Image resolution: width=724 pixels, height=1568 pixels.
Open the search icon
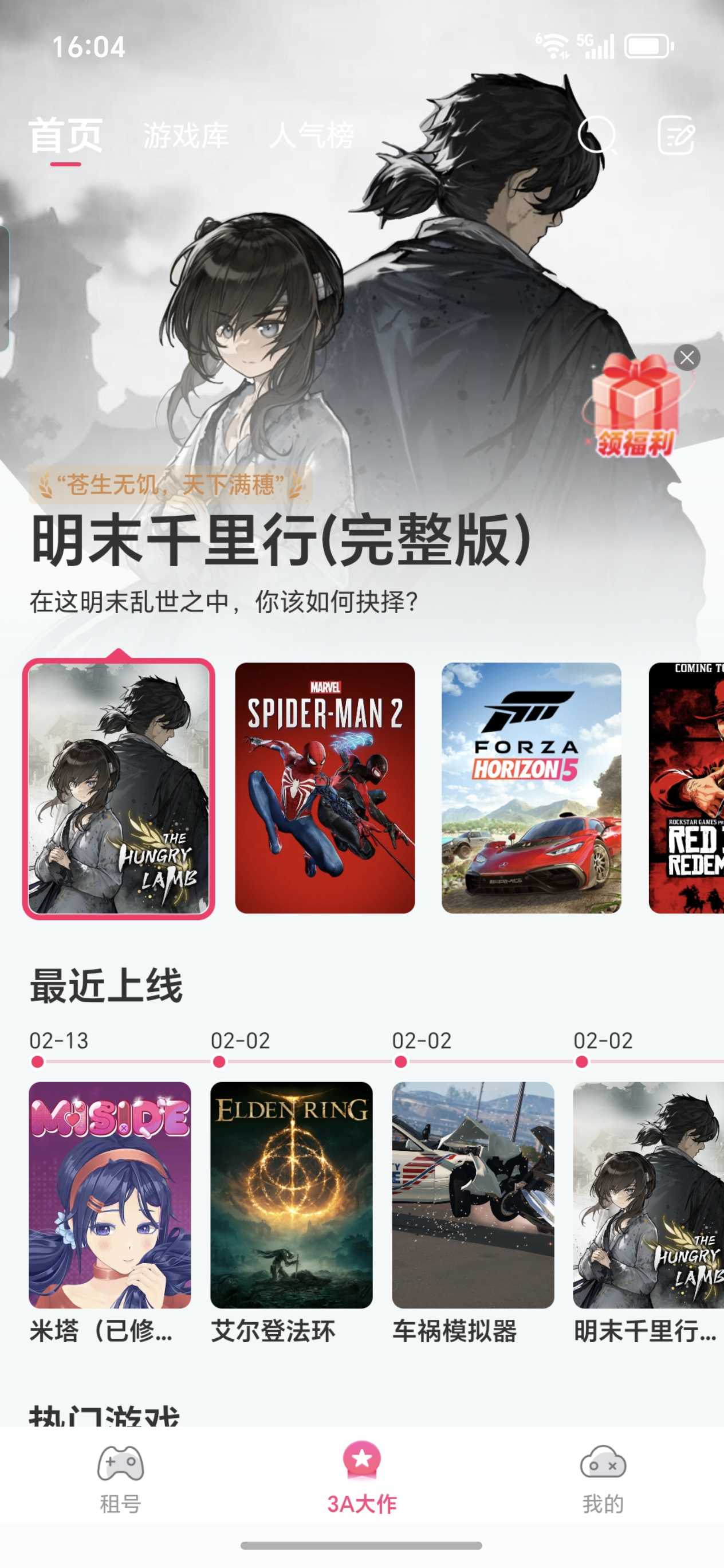(x=596, y=135)
